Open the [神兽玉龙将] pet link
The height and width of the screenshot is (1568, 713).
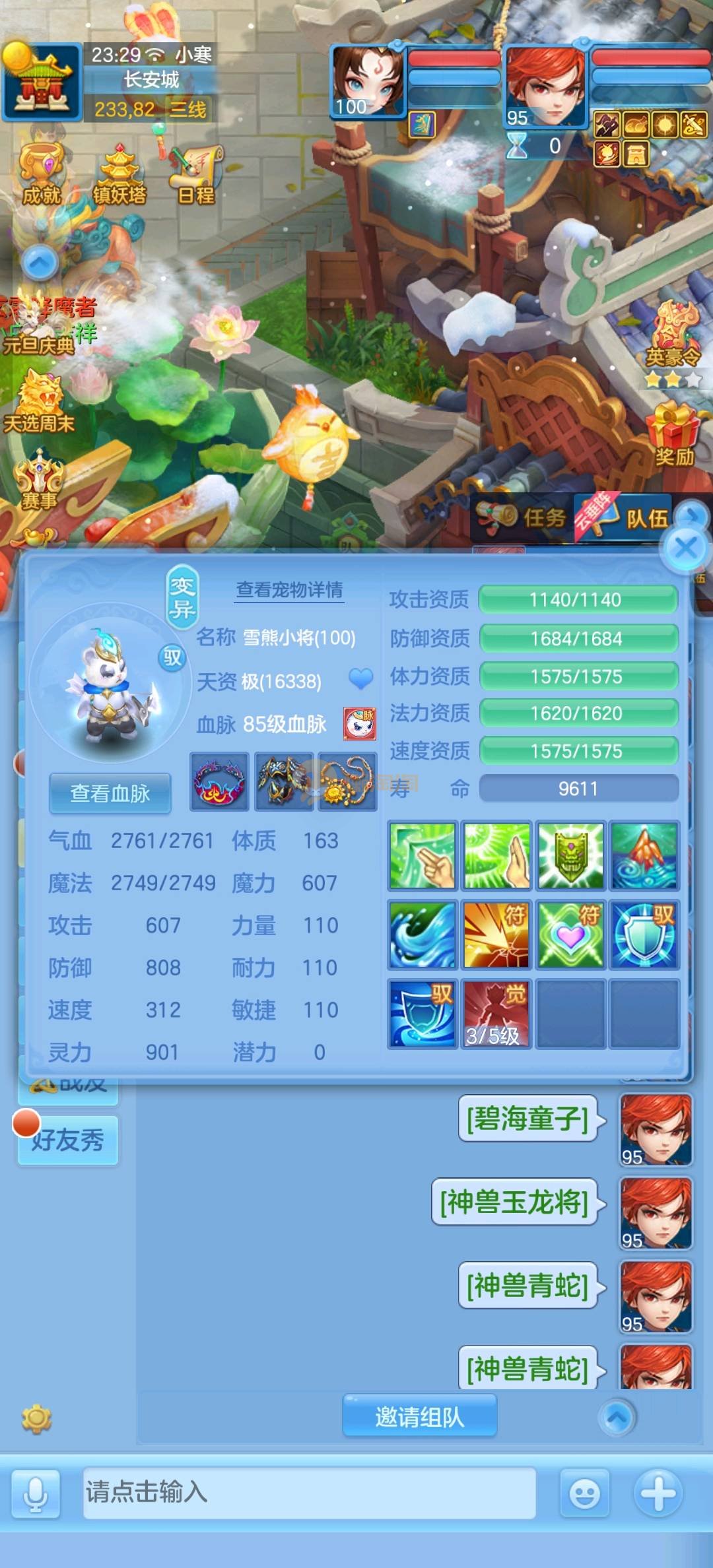pos(514,1202)
